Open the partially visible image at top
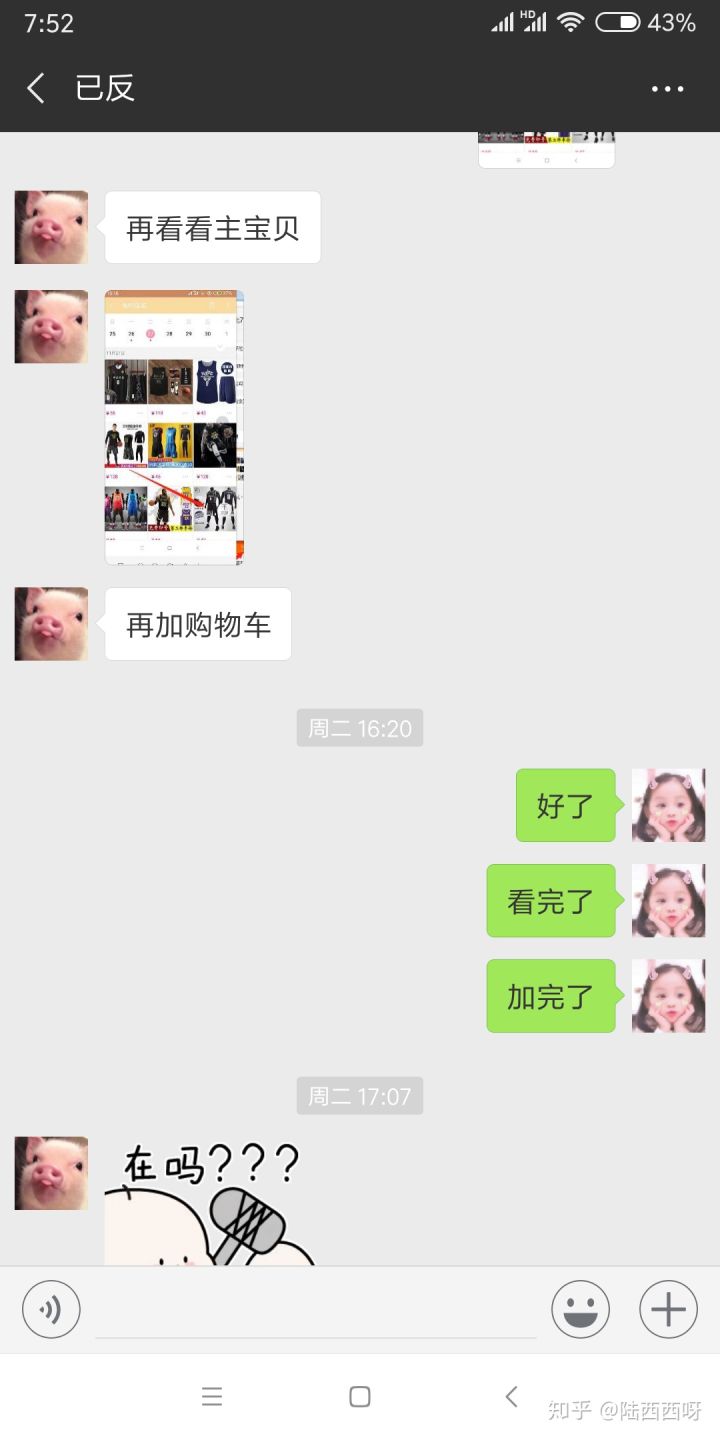The height and width of the screenshot is (1440, 720). pyautogui.click(x=546, y=149)
